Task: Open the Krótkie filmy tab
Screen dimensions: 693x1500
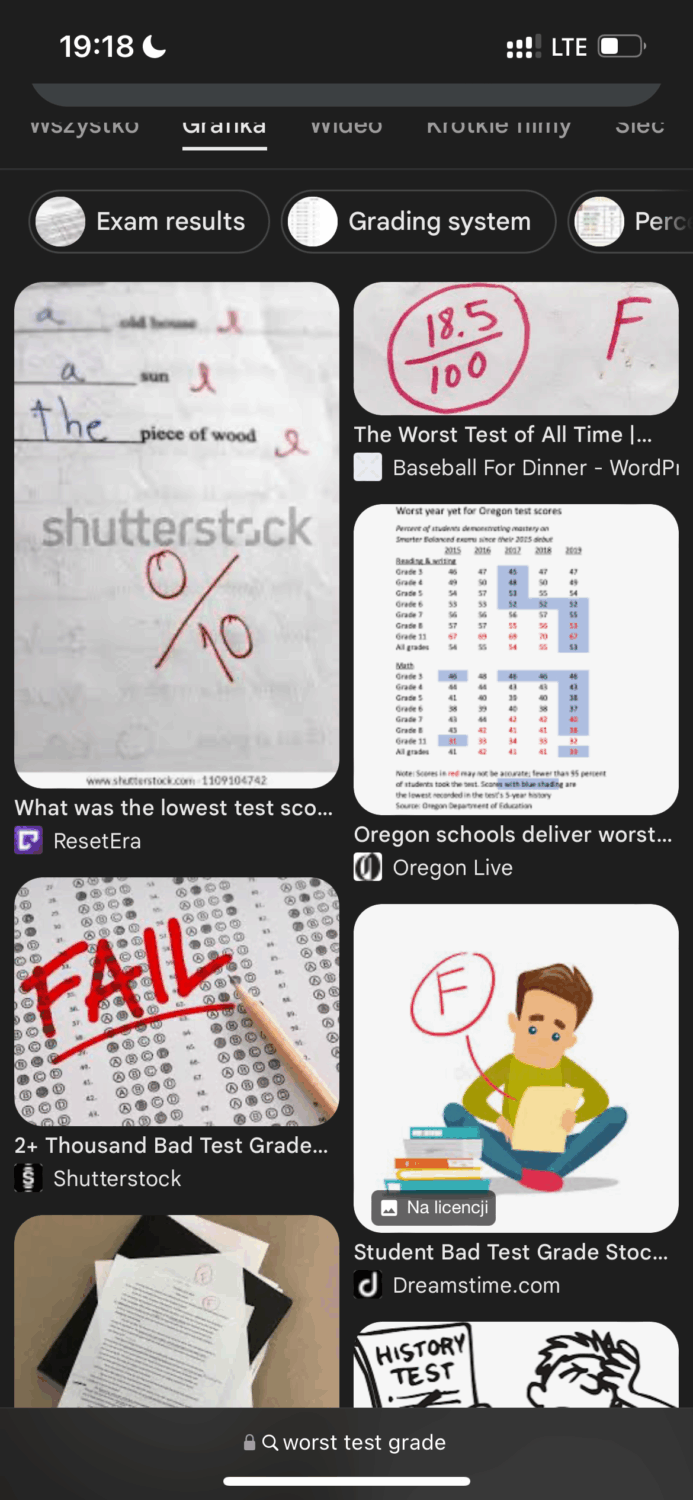Action: (x=498, y=127)
